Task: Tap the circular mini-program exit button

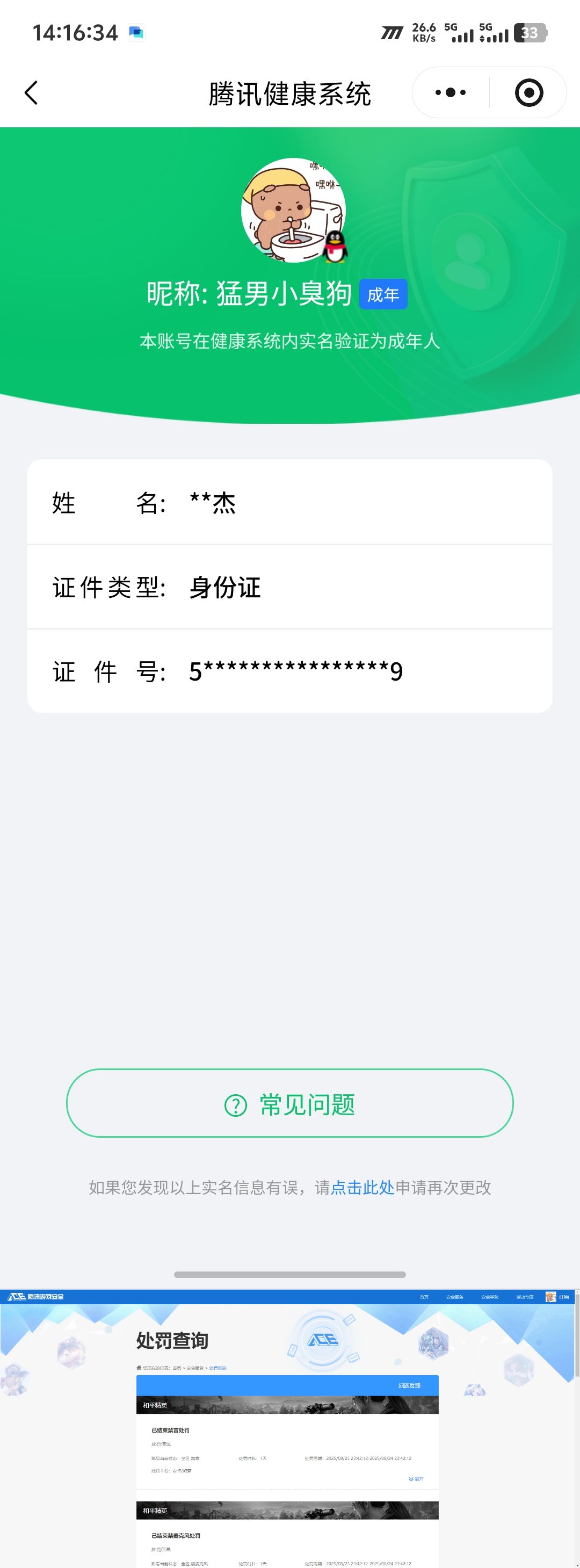Action: [x=528, y=92]
